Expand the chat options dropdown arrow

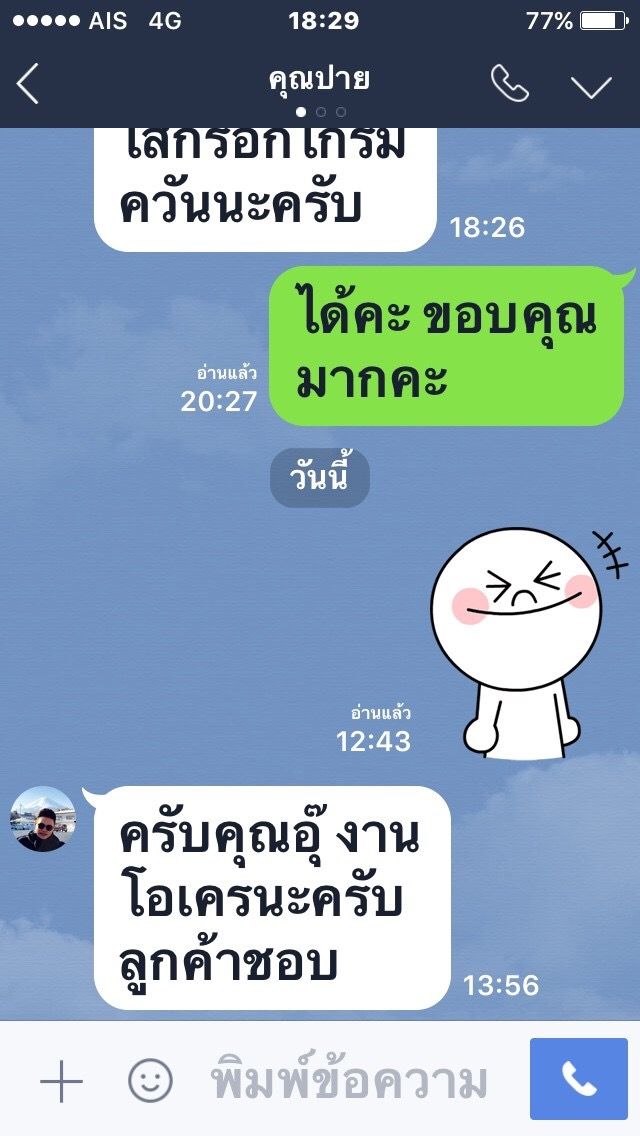point(591,86)
